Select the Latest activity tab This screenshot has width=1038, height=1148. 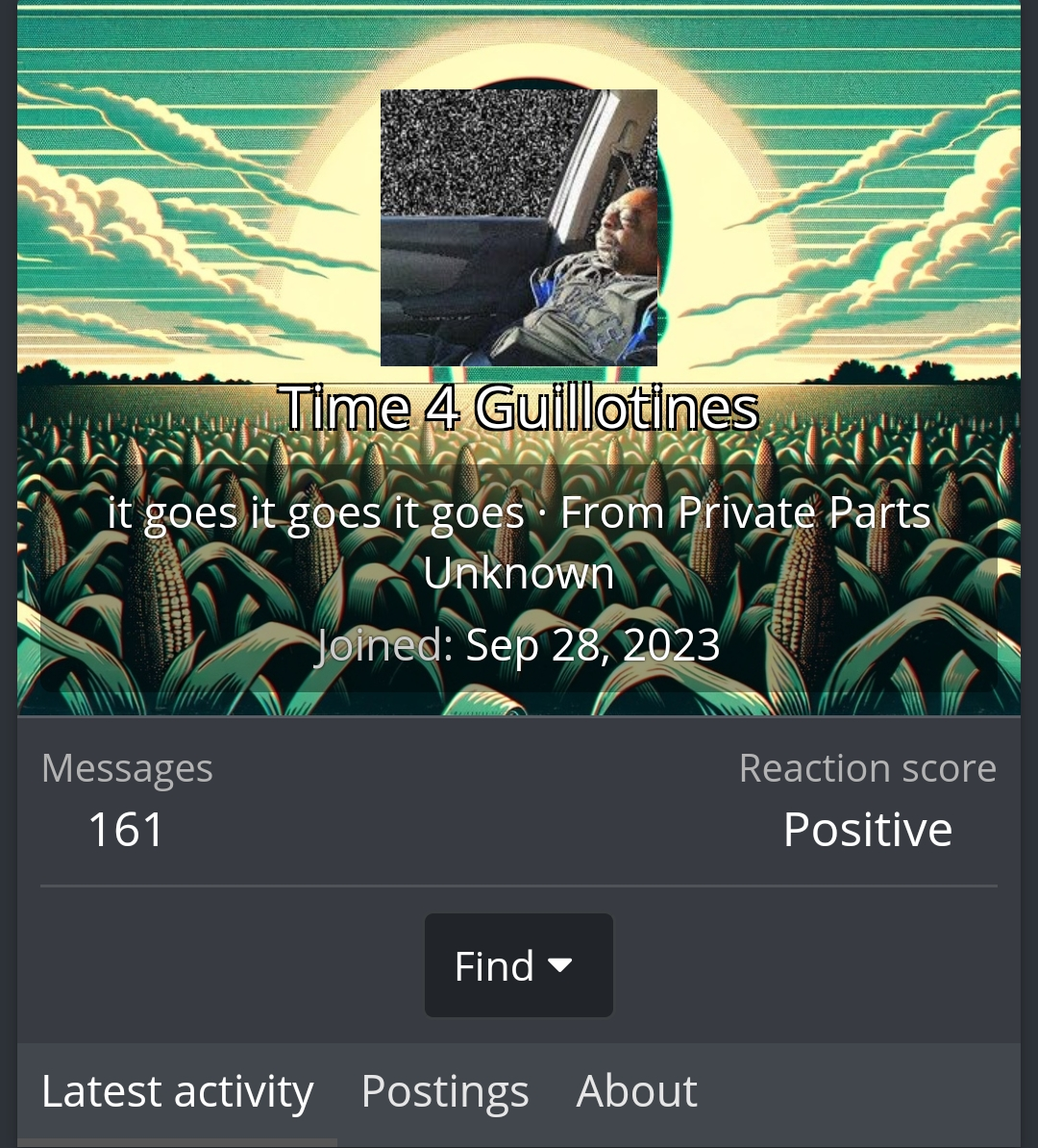(x=178, y=1091)
